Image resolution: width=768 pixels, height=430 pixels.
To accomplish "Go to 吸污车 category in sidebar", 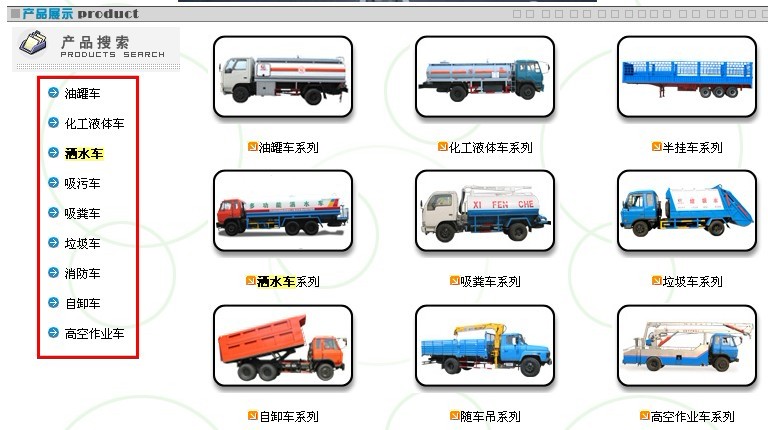I will pyautogui.click(x=82, y=183).
